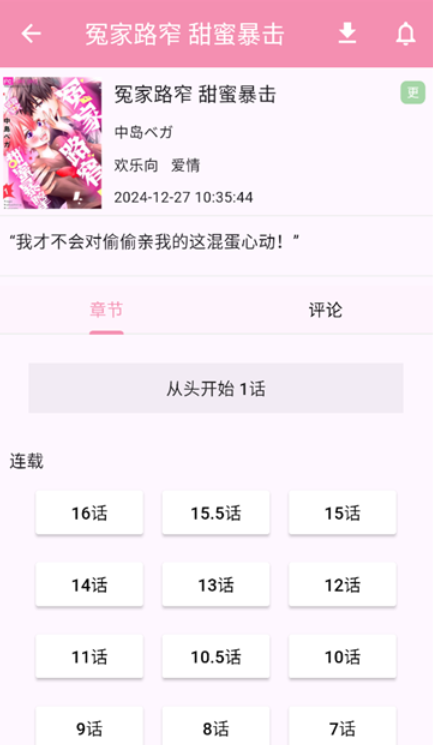Go back using the top arrow
The height and width of the screenshot is (745, 433).
pos(31,34)
